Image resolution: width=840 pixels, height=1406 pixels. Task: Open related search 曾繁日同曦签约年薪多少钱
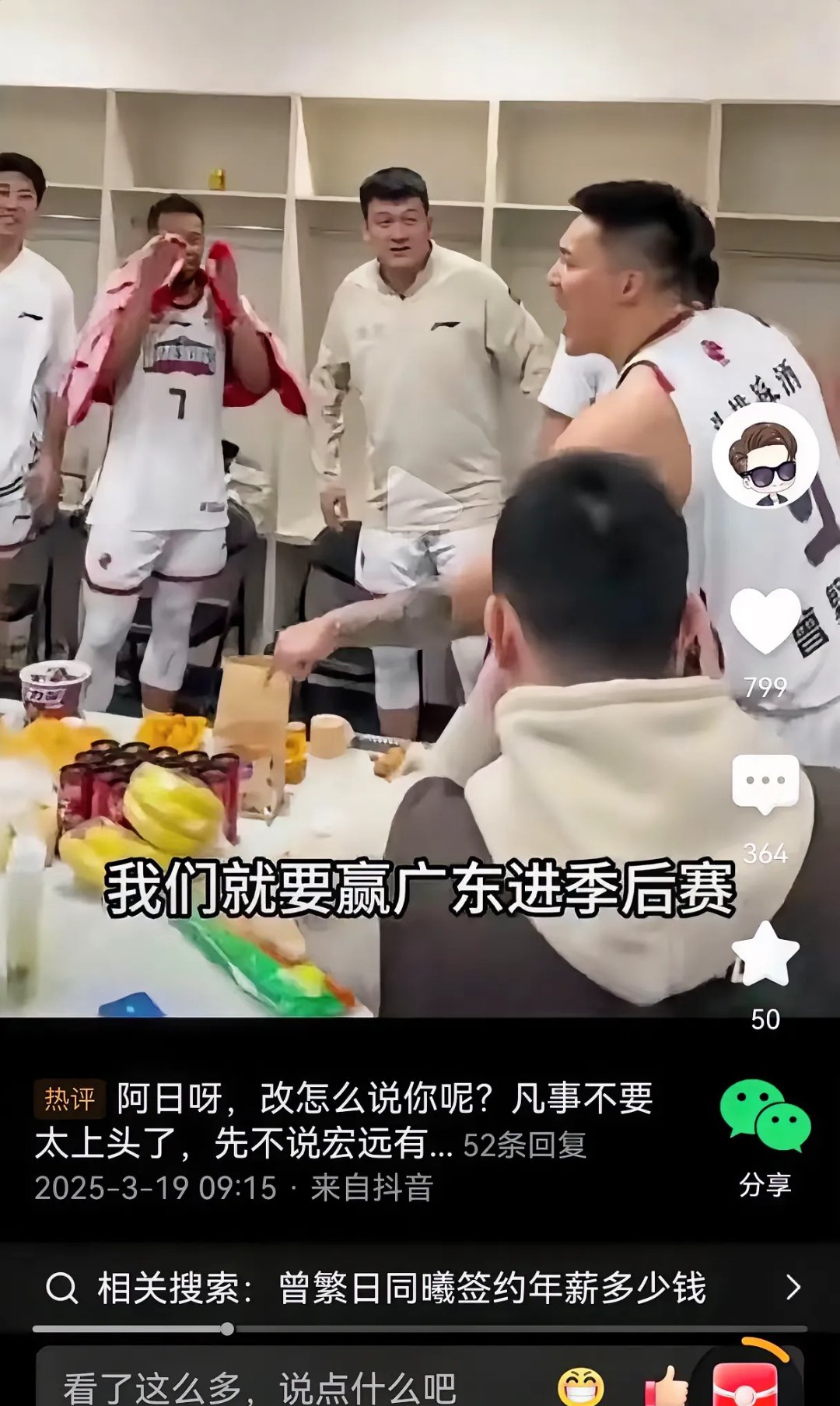pyautogui.click(x=420, y=1288)
